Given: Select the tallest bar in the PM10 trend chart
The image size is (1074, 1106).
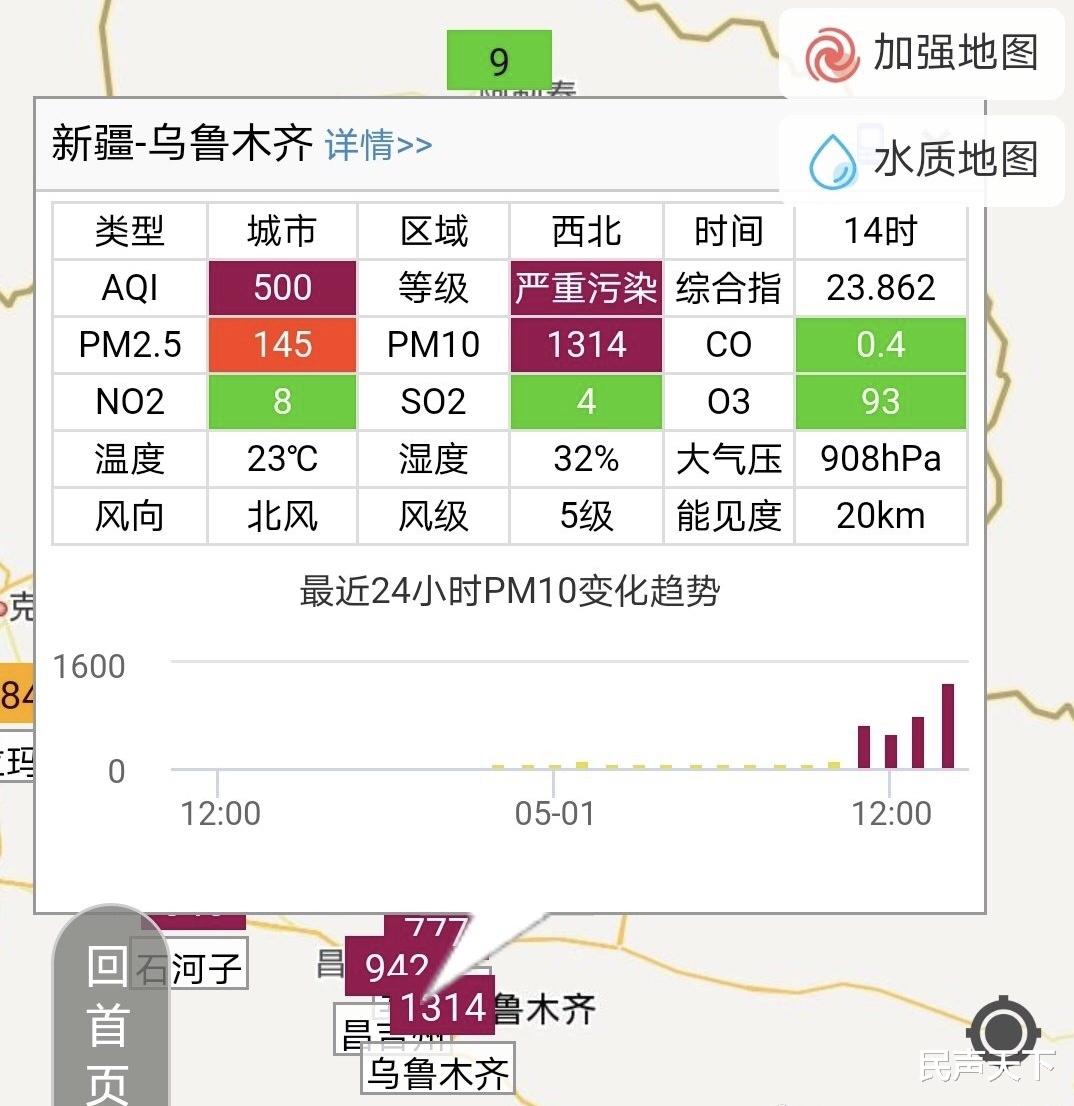Looking at the screenshot, I should click(946, 724).
